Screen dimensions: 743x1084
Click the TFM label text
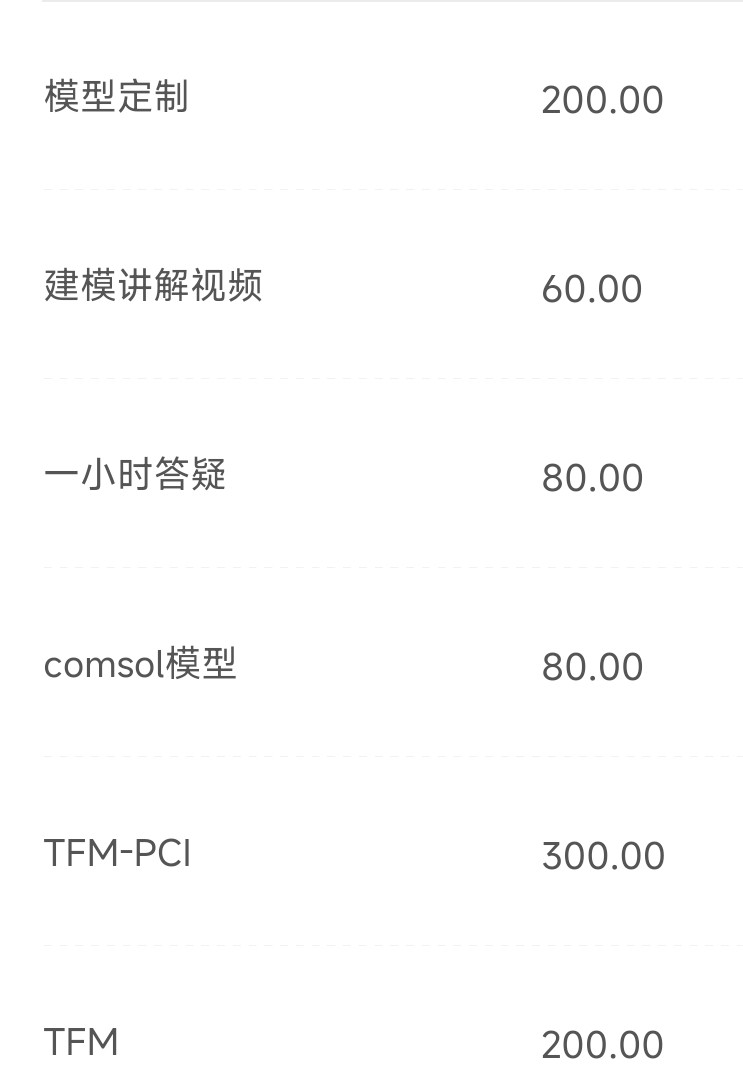click(81, 1041)
